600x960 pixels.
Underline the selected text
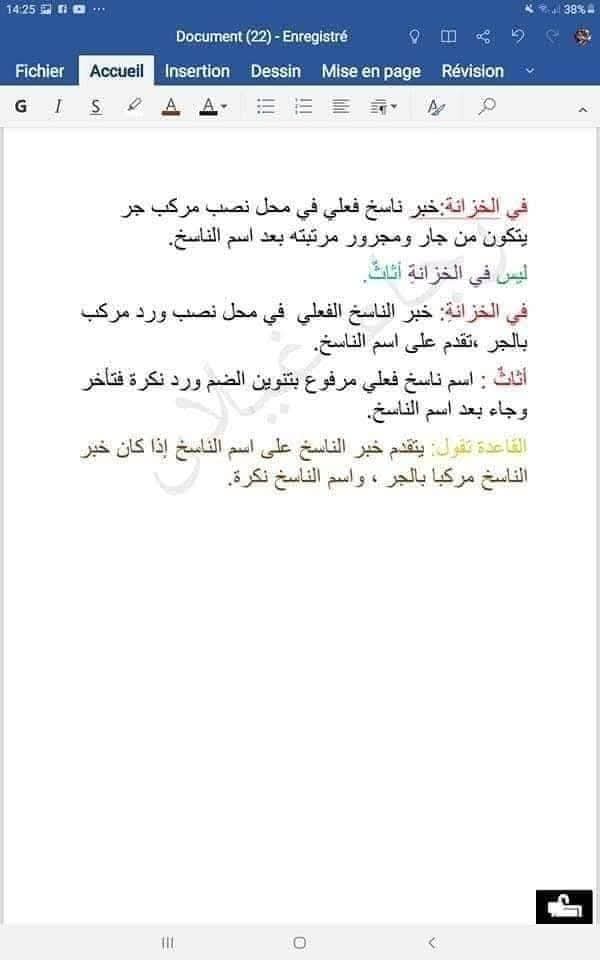(x=96, y=106)
